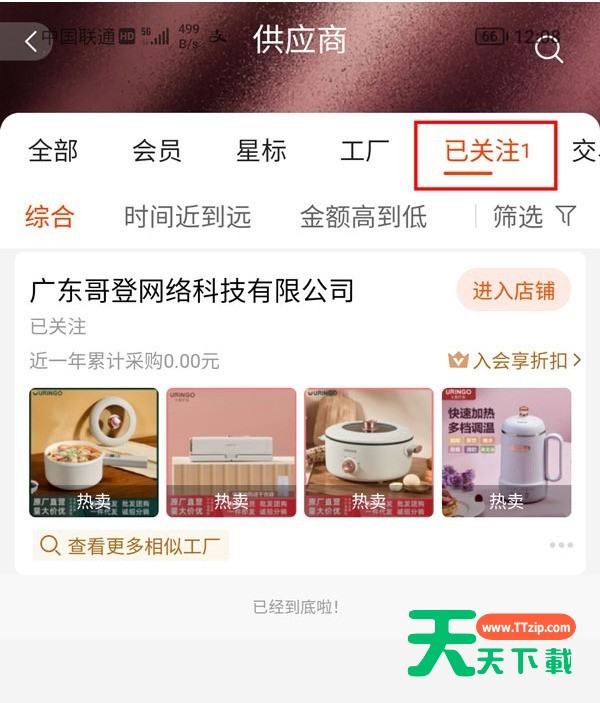Tap the 进入店铺 button
Viewport: 600px width, 703px height.
(513, 291)
